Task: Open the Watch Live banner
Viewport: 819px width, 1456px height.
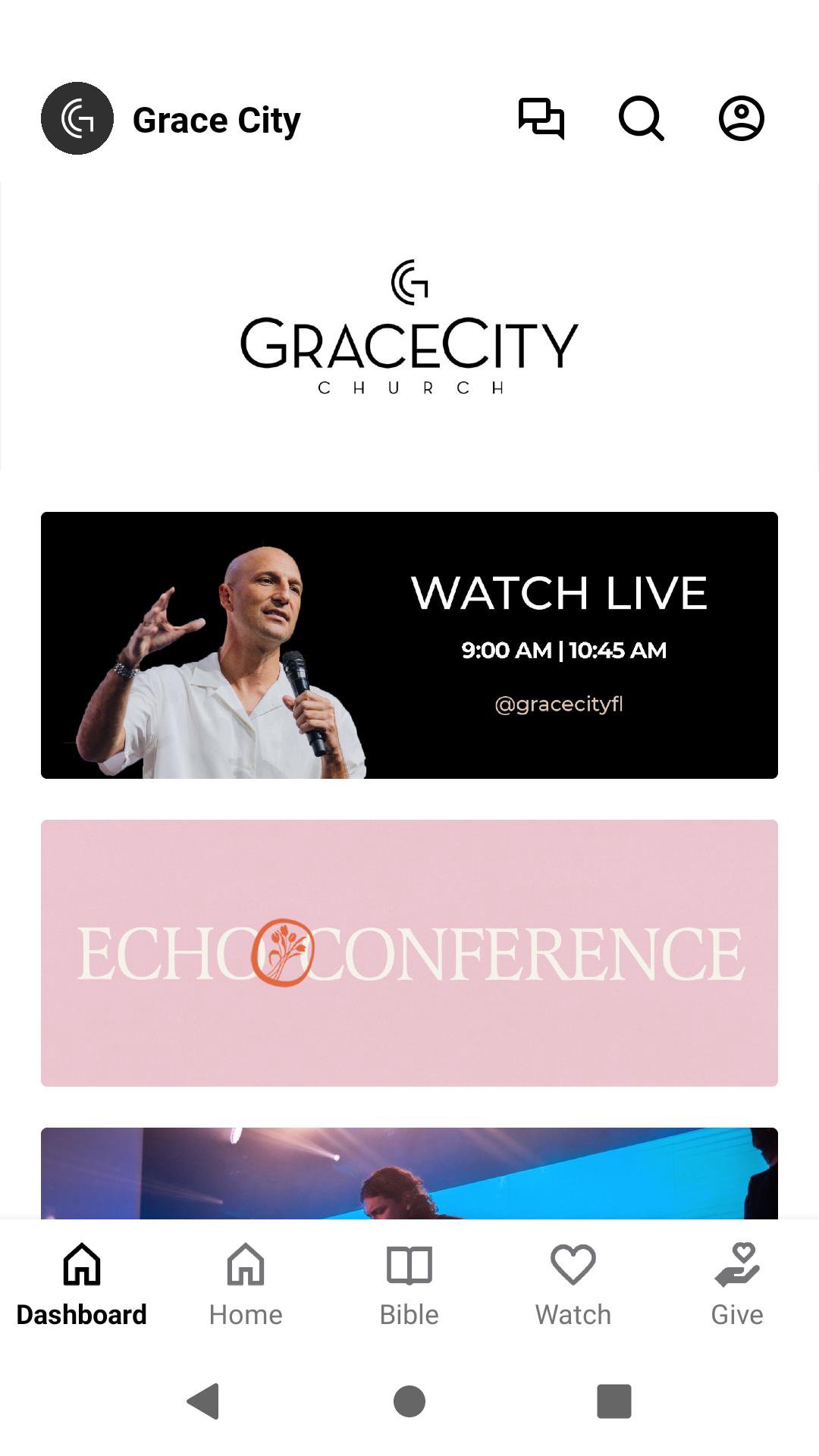Action: pyautogui.click(x=409, y=645)
